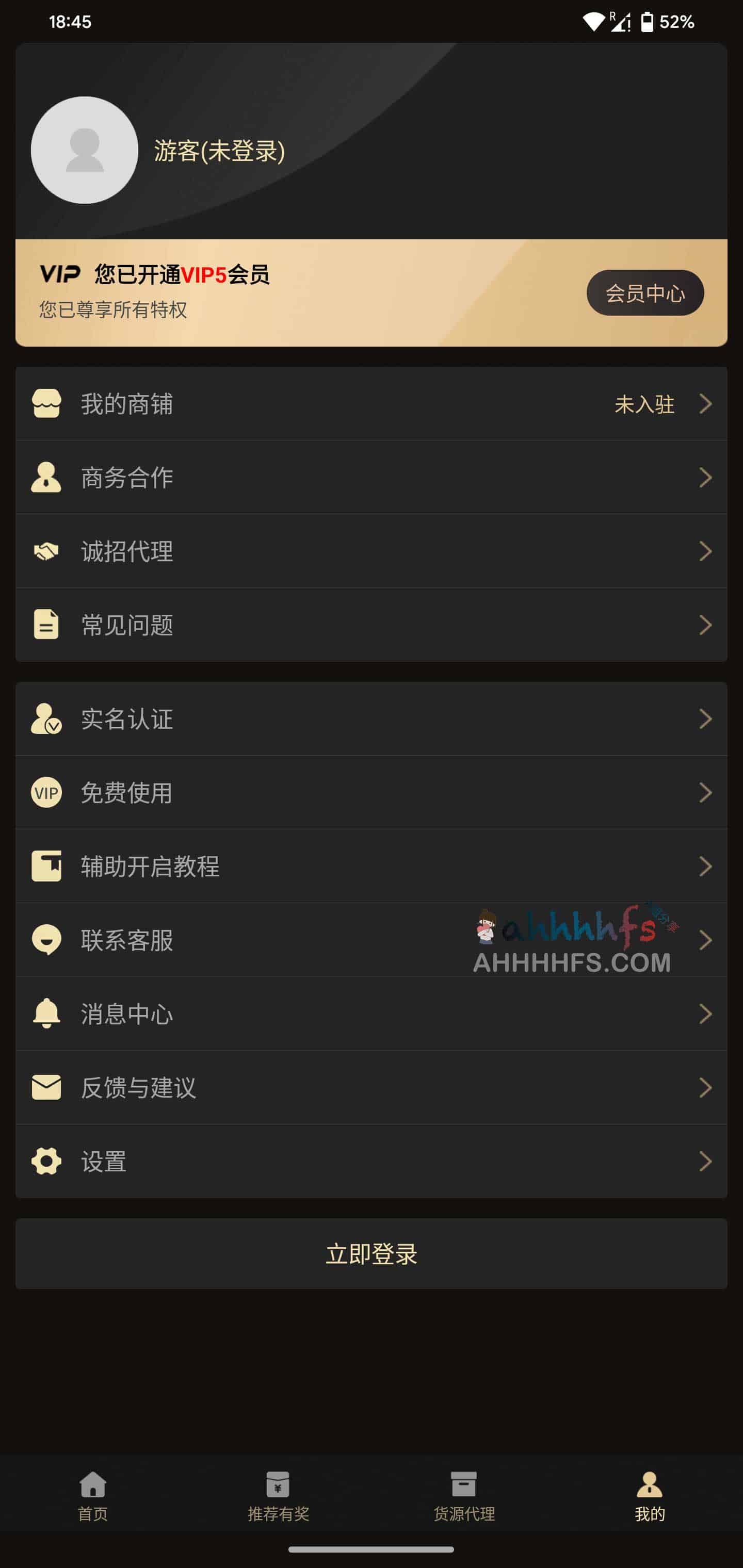Tap the 诚招代理 handshake icon
Viewport: 743px width, 1568px height.
point(46,551)
